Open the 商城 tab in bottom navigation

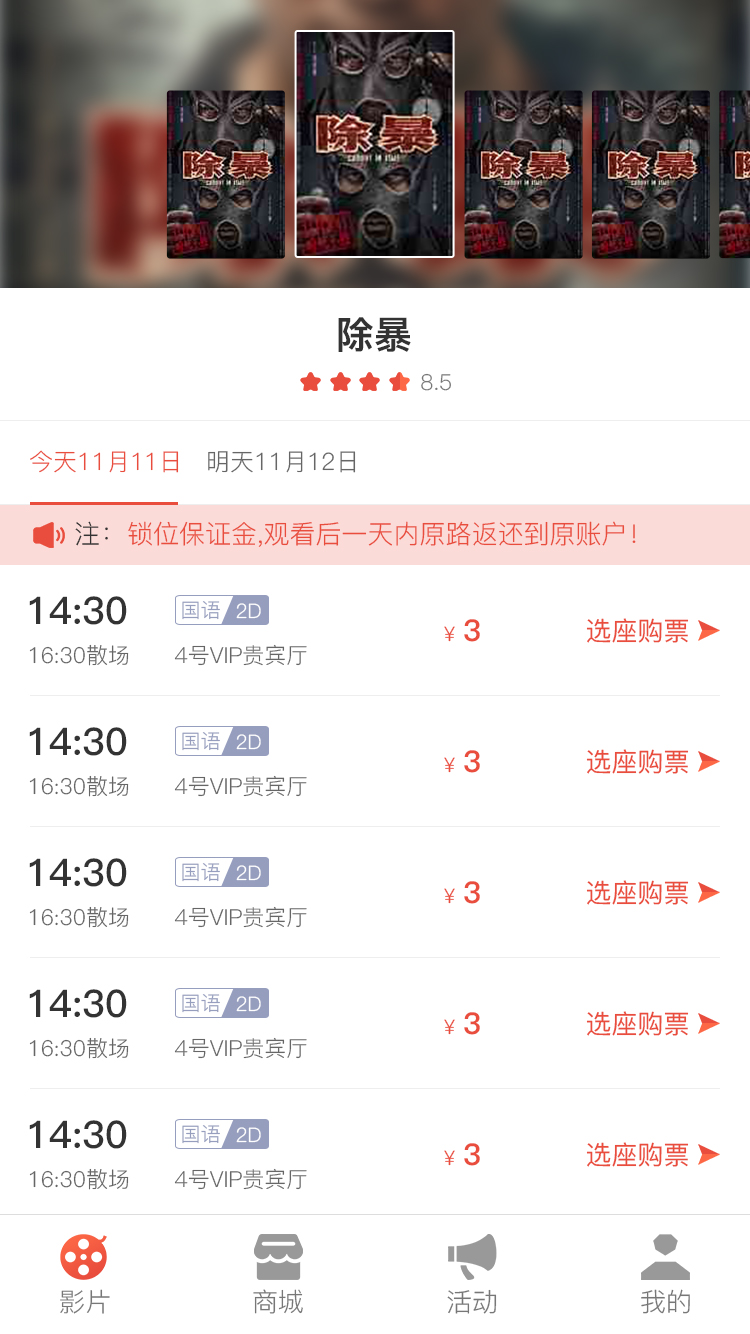point(278,1274)
